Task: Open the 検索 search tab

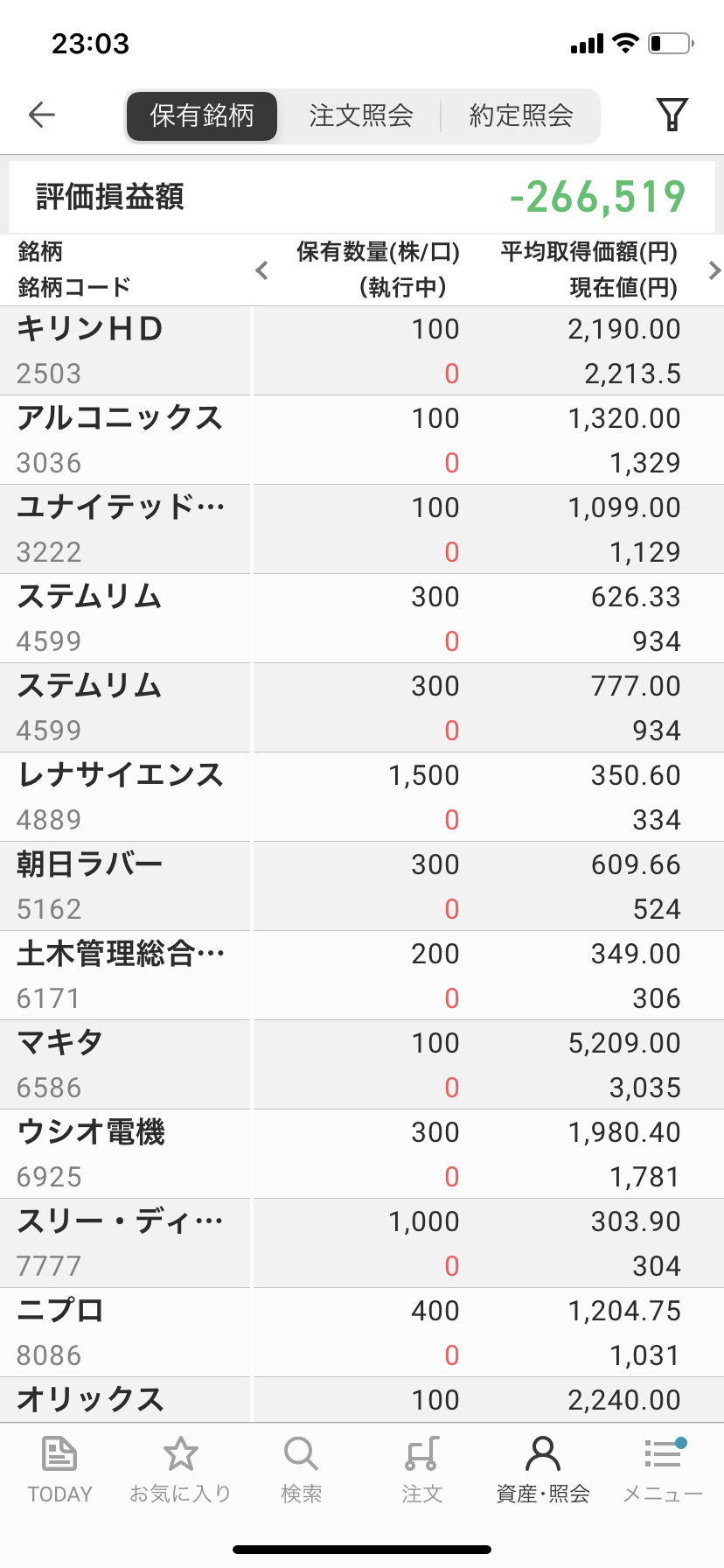Action: 301,1470
